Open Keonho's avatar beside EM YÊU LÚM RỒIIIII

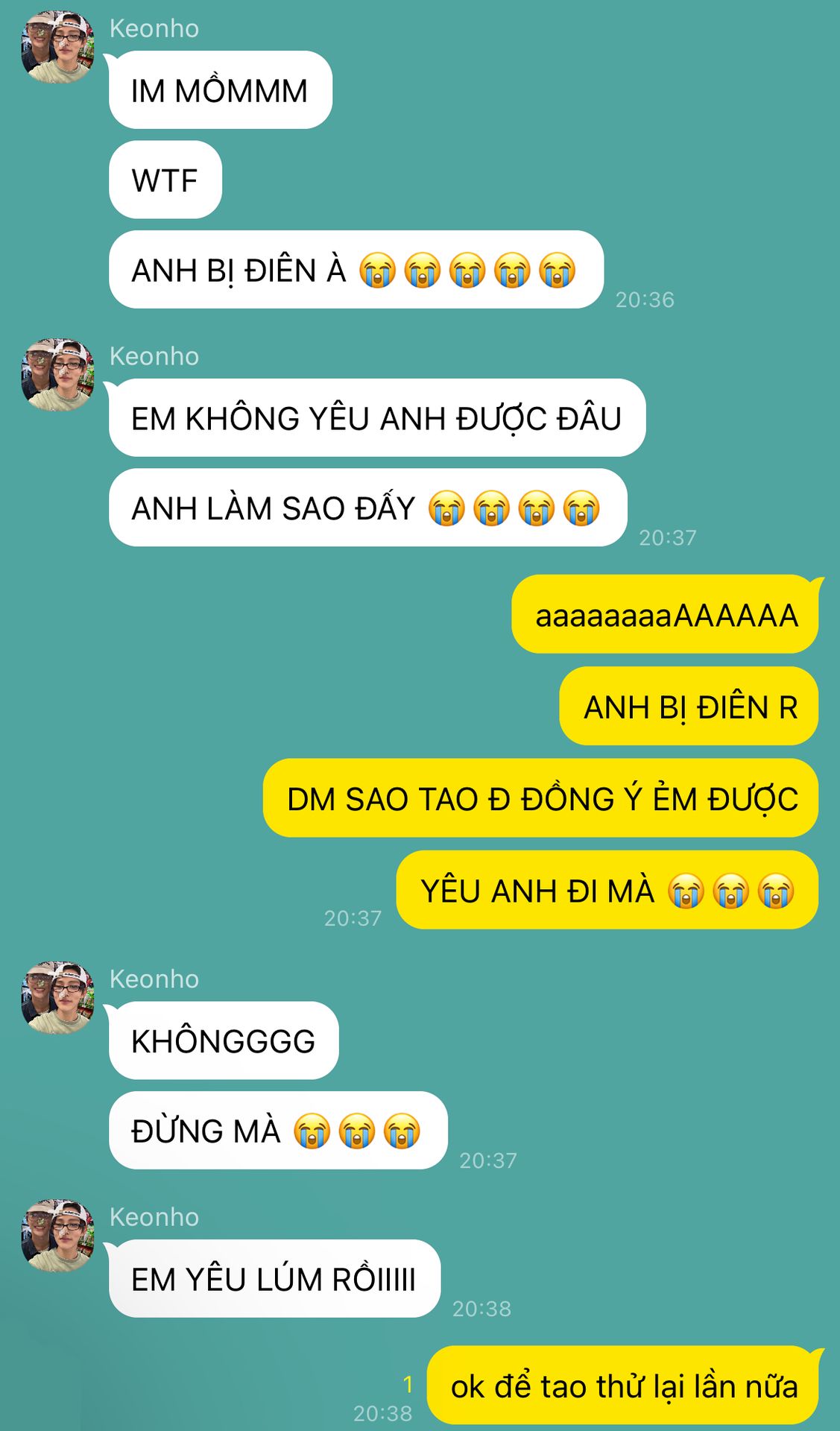point(57,1236)
